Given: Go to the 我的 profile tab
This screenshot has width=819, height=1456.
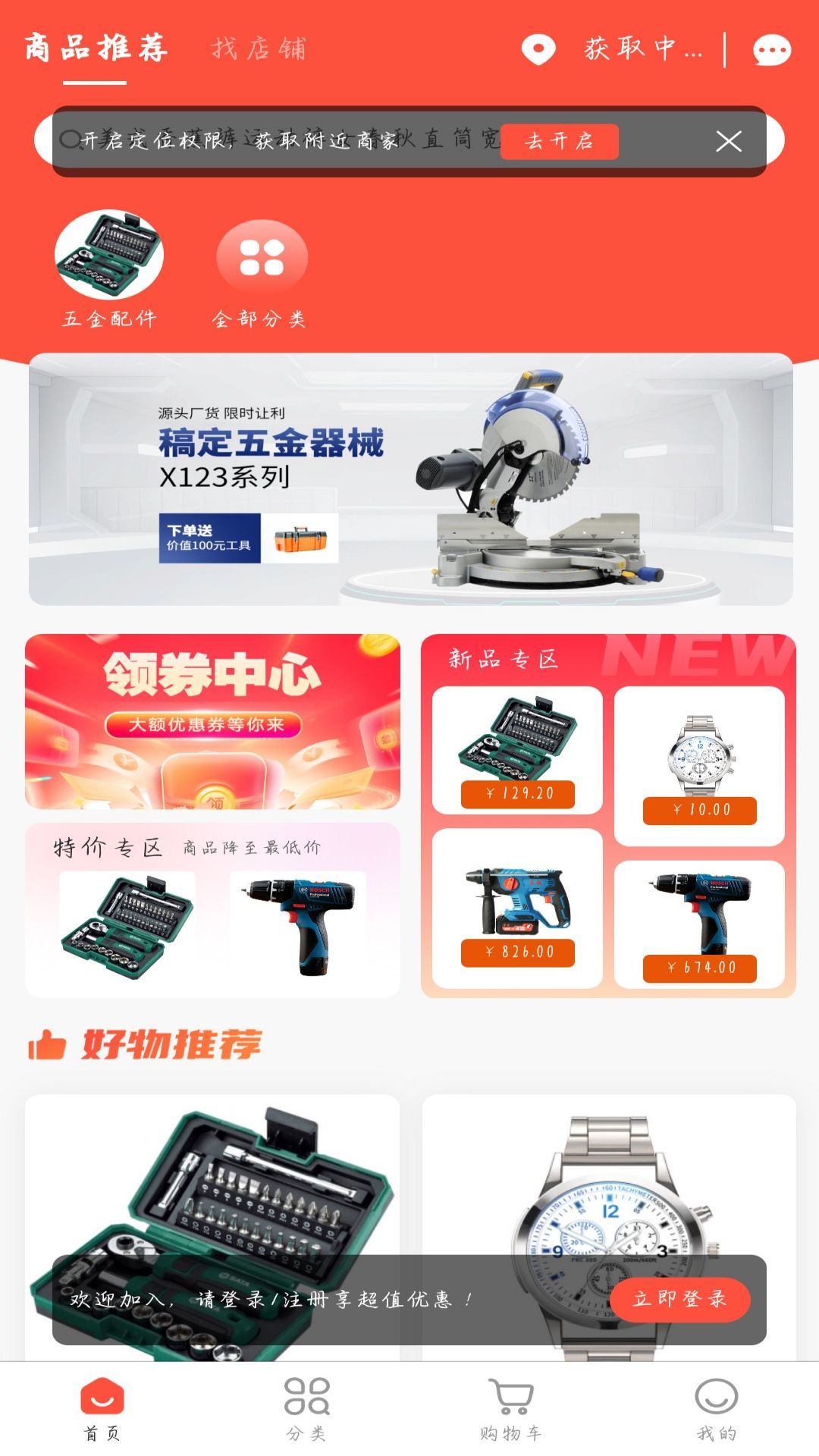Looking at the screenshot, I should pyautogui.click(x=717, y=1408).
